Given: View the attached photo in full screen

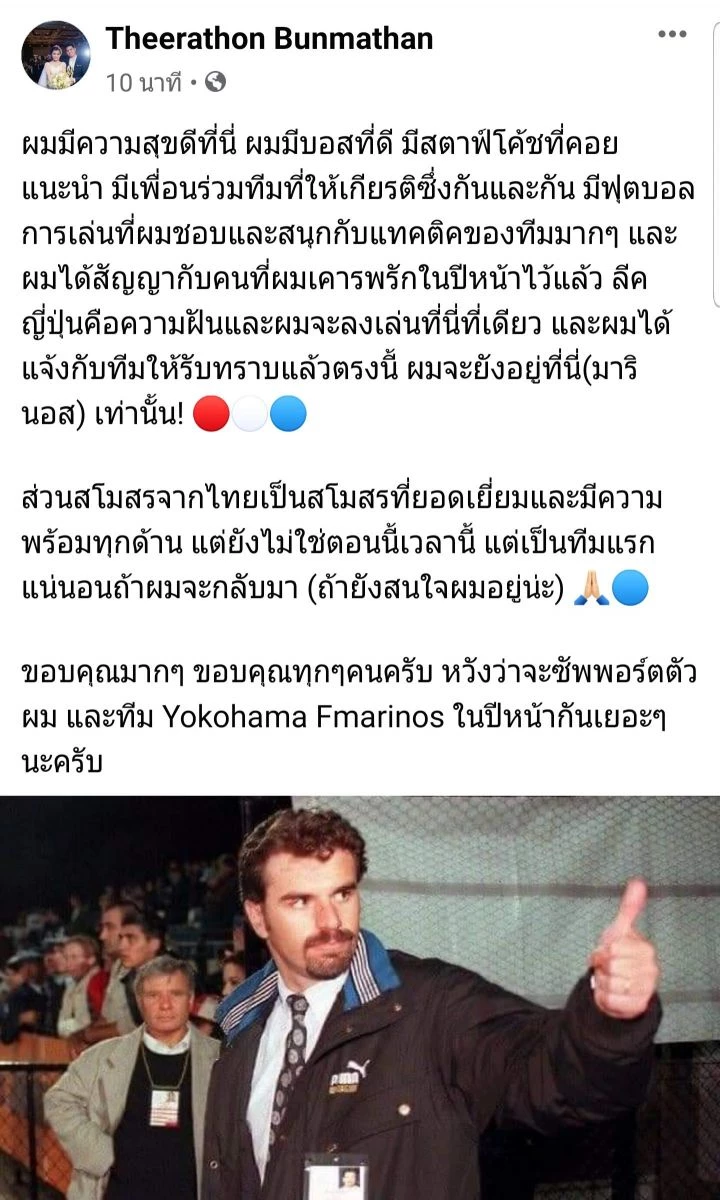Looking at the screenshot, I should [360, 997].
